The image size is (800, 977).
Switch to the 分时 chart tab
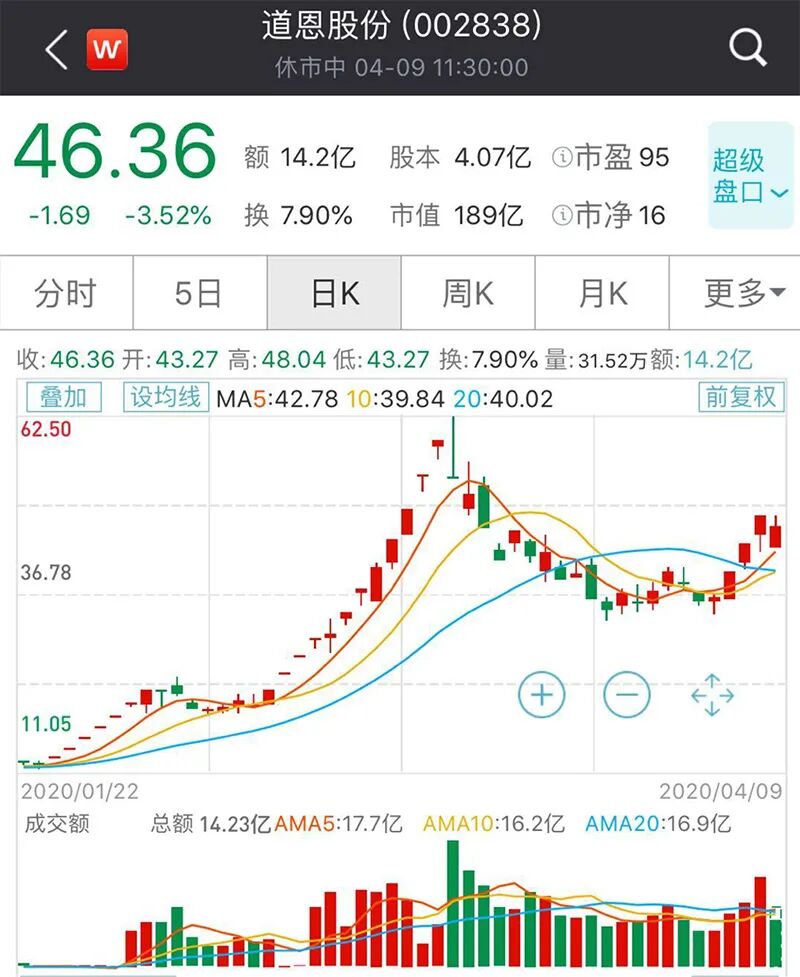coord(66,293)
